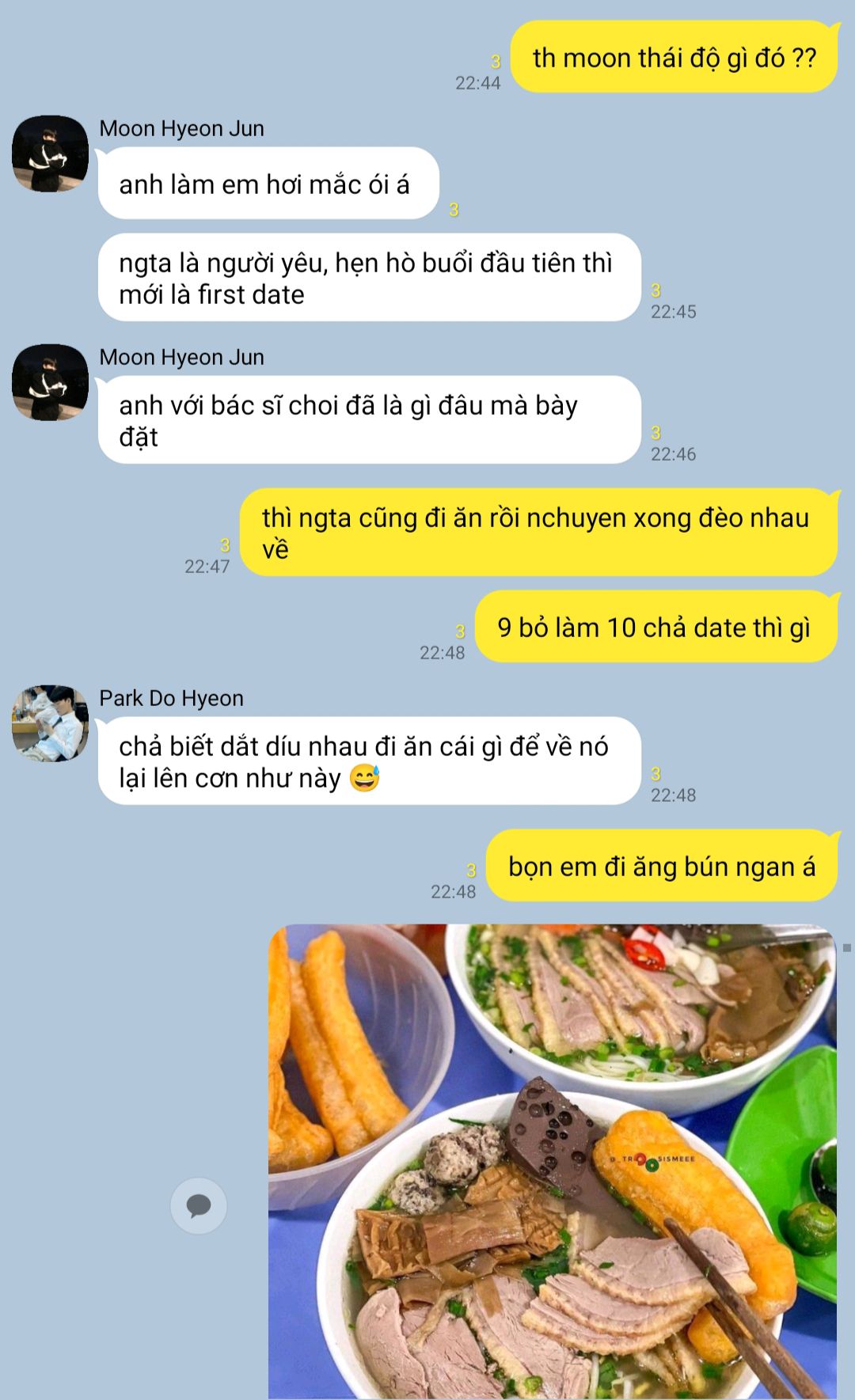Tap the comment bubble icon beside the photo
The image size is (855, 1400).
199,1205
